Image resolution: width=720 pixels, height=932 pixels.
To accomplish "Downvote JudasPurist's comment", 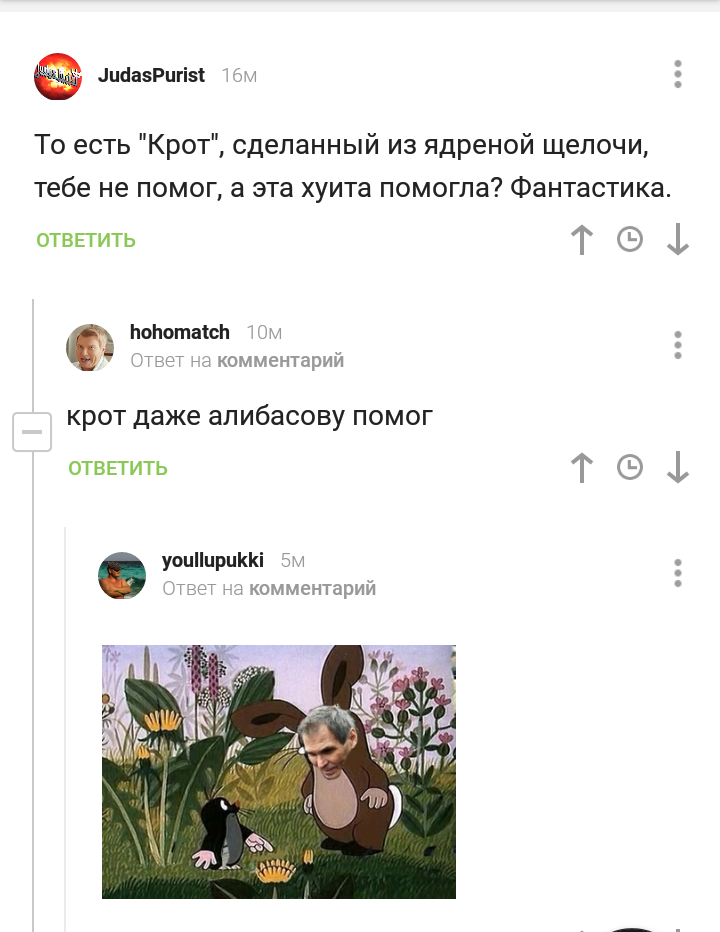I will point(678,240).
